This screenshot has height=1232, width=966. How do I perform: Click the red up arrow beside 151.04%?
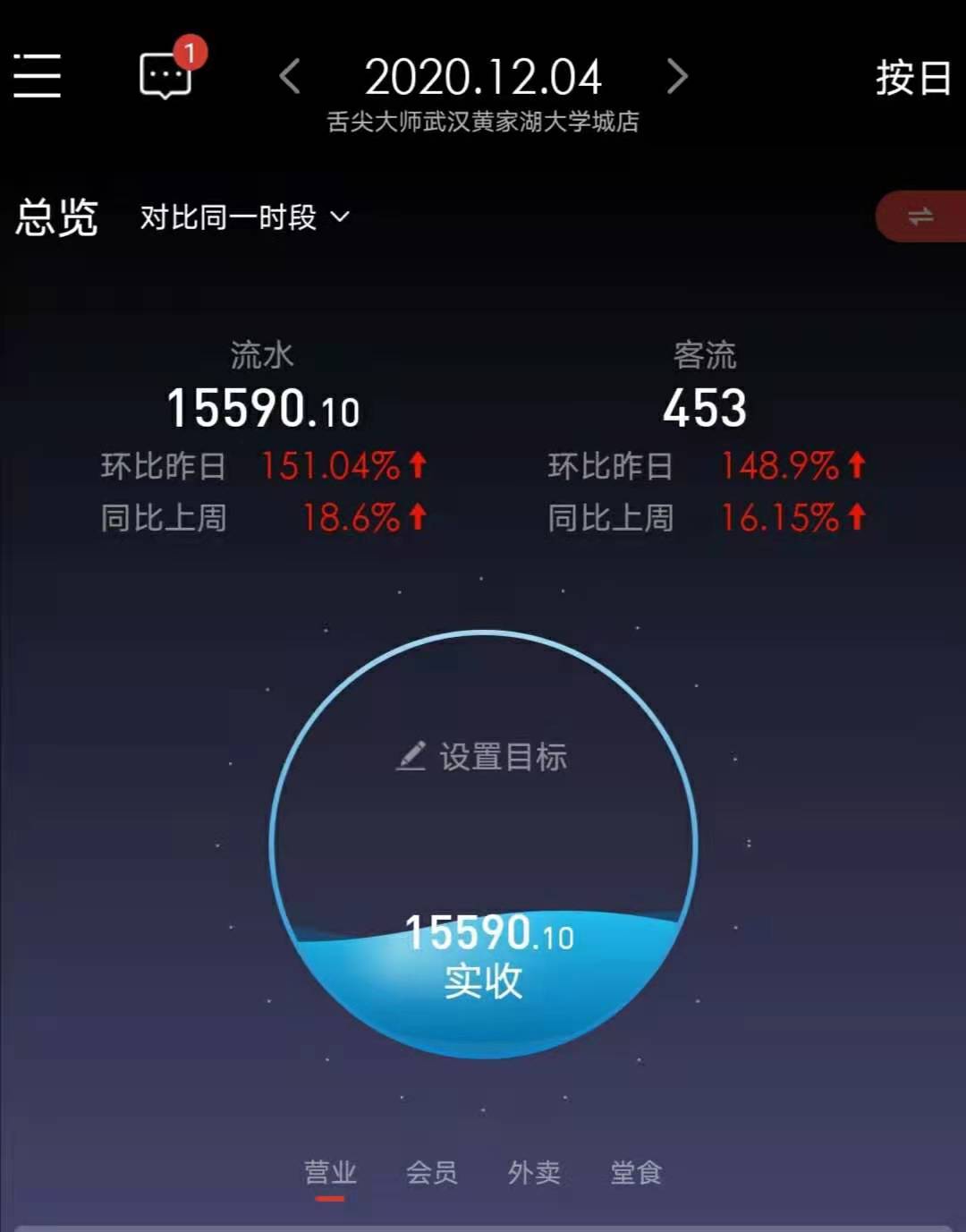[417, 463]
